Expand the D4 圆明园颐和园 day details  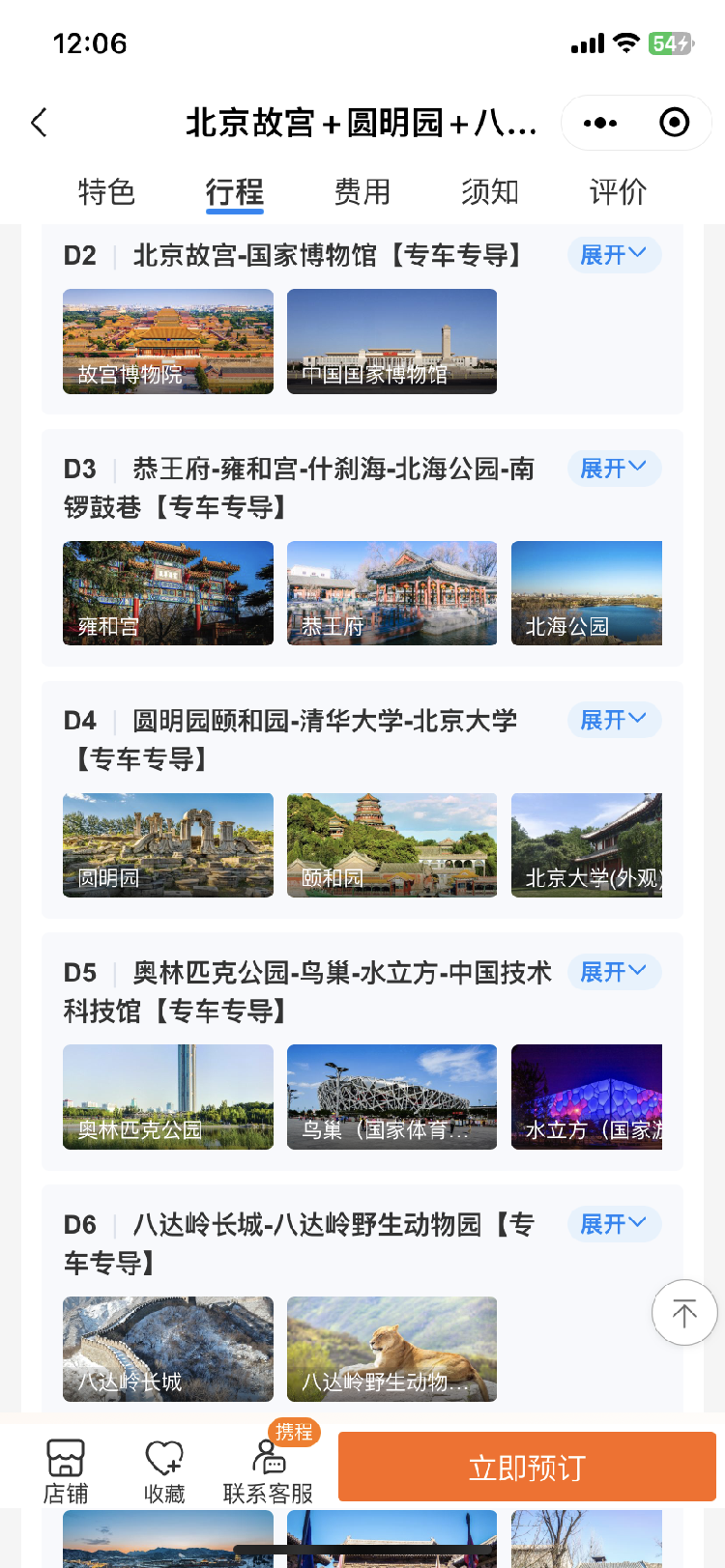pyautogui.click(x=614, y=719)
